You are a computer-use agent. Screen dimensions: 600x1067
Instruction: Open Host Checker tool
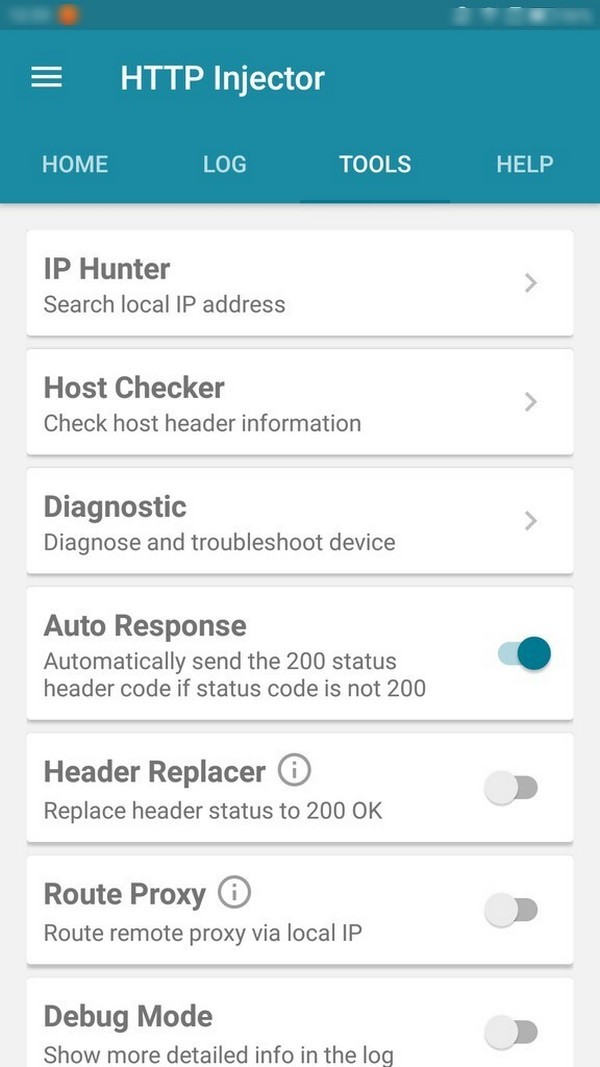click(300, 402)
